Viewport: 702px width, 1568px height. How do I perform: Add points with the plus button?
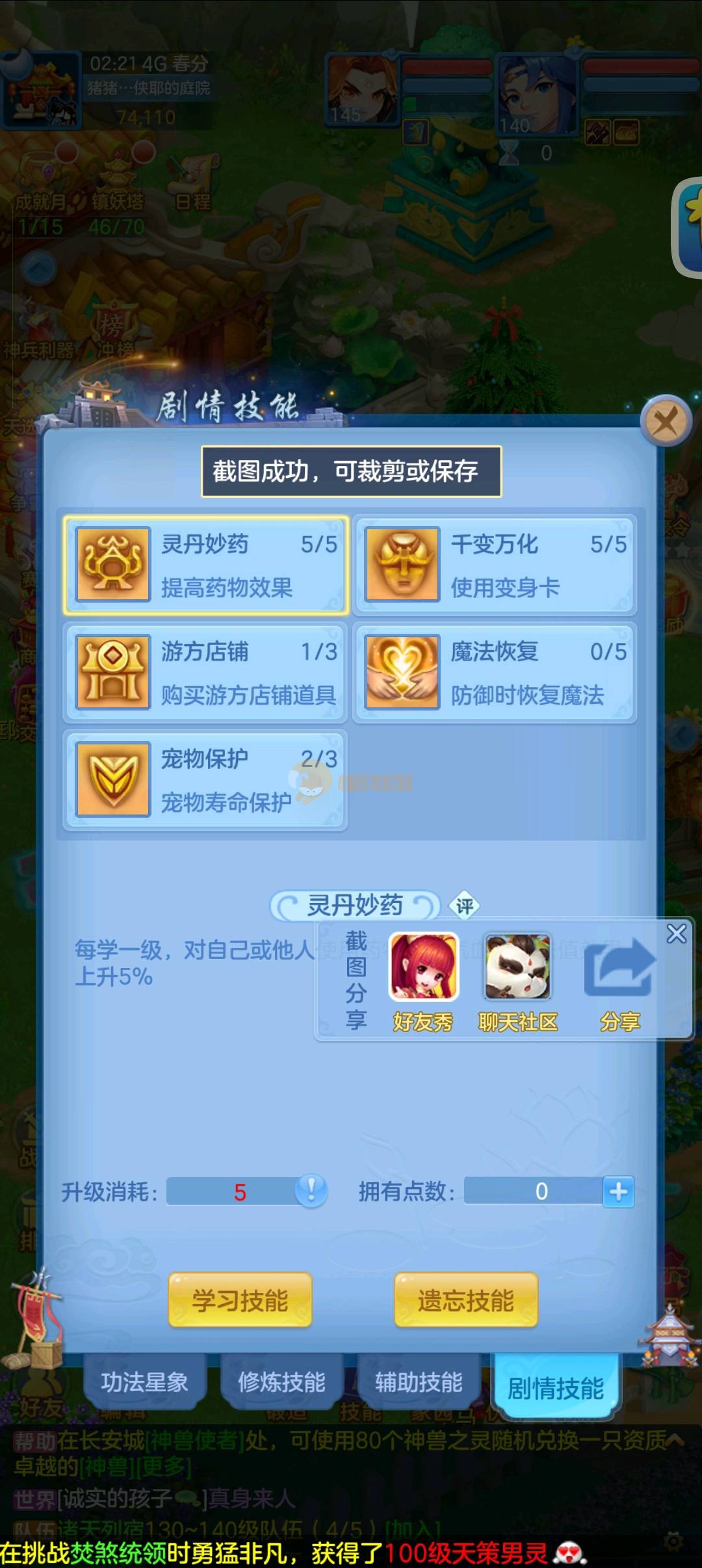click(x=618, y=1191)
